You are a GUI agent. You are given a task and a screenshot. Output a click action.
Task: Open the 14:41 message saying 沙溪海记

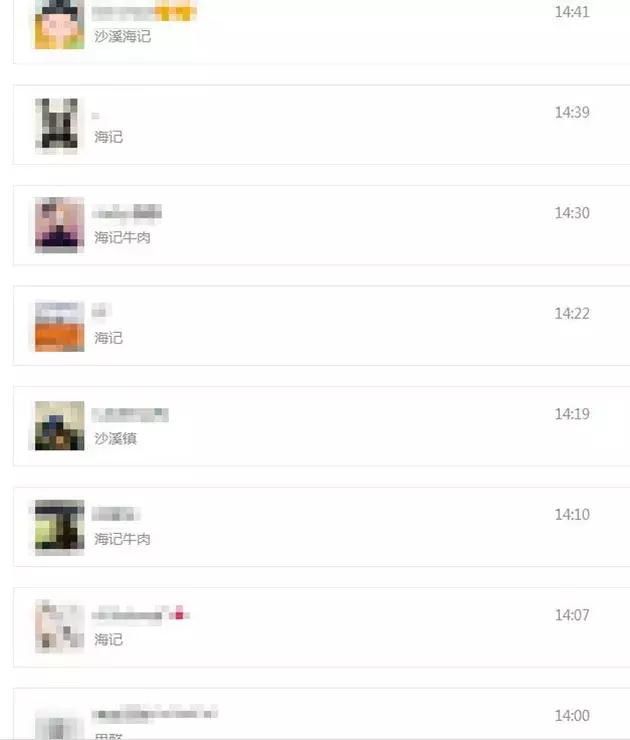tap(122, 37)
